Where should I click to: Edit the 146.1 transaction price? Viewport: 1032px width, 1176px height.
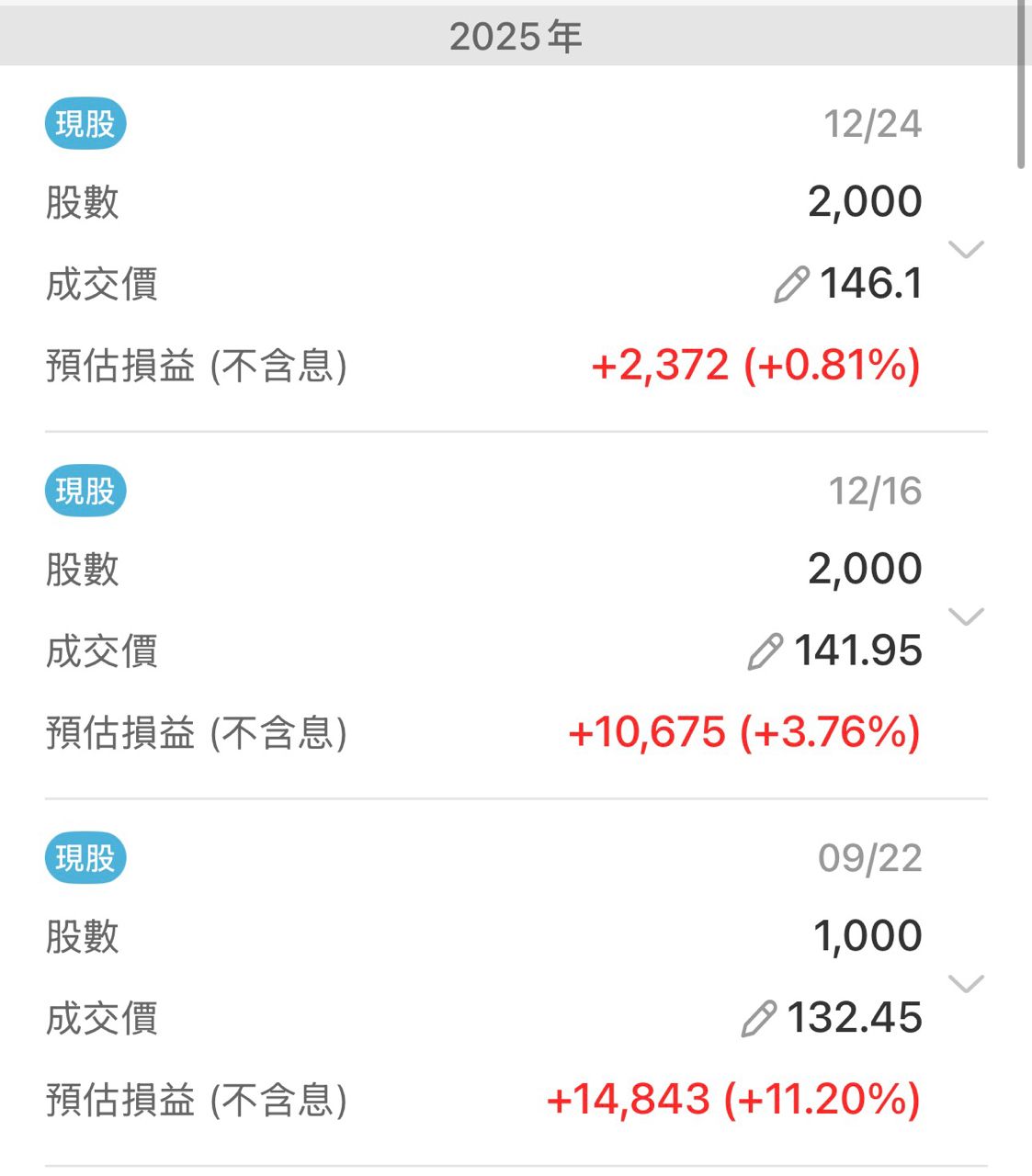(791, 284)
